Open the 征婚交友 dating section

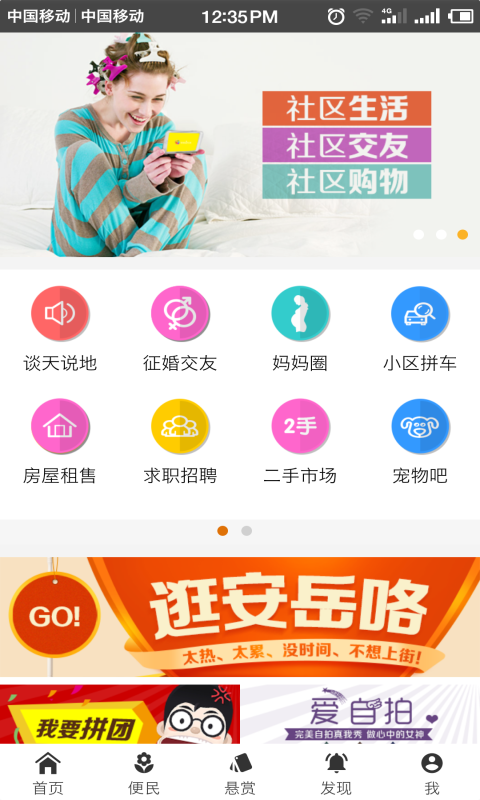click(180, 328)
